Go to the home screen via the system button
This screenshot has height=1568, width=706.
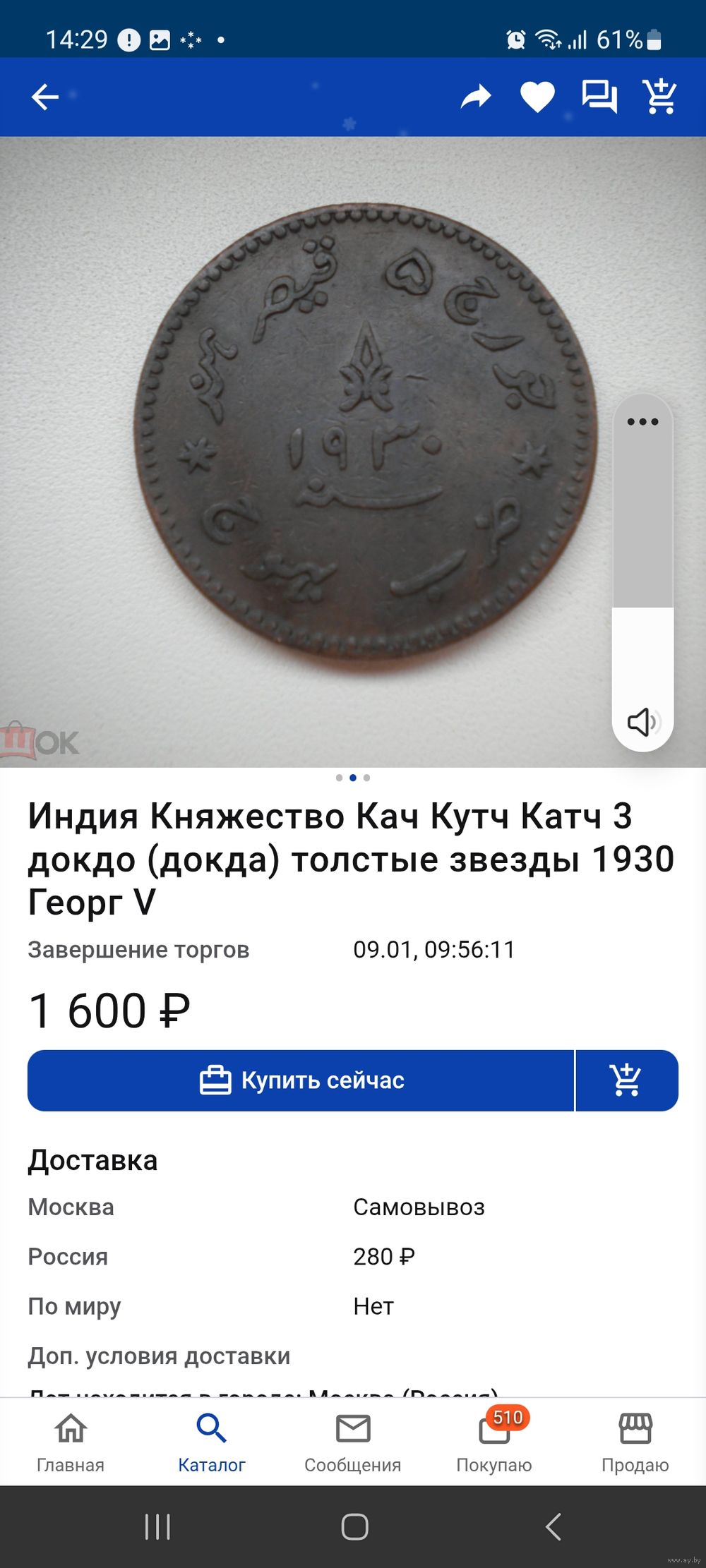click(x=354, y=1527)
